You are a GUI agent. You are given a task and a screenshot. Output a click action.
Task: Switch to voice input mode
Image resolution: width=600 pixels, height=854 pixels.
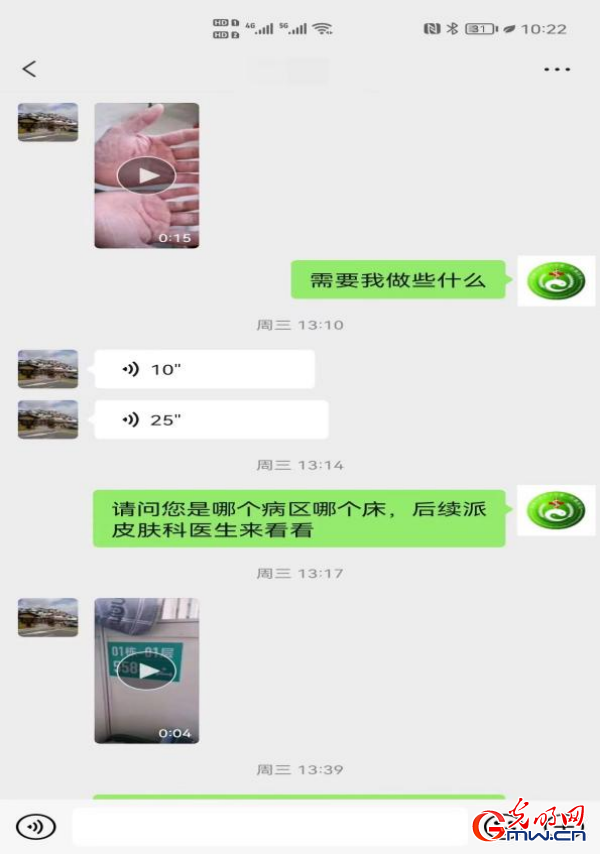36,827
